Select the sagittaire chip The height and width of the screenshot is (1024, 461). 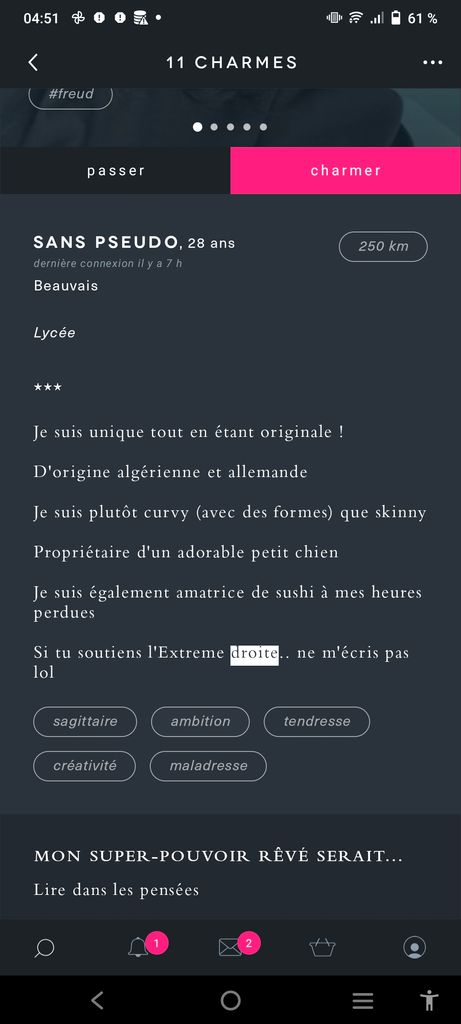coord(86,722)
